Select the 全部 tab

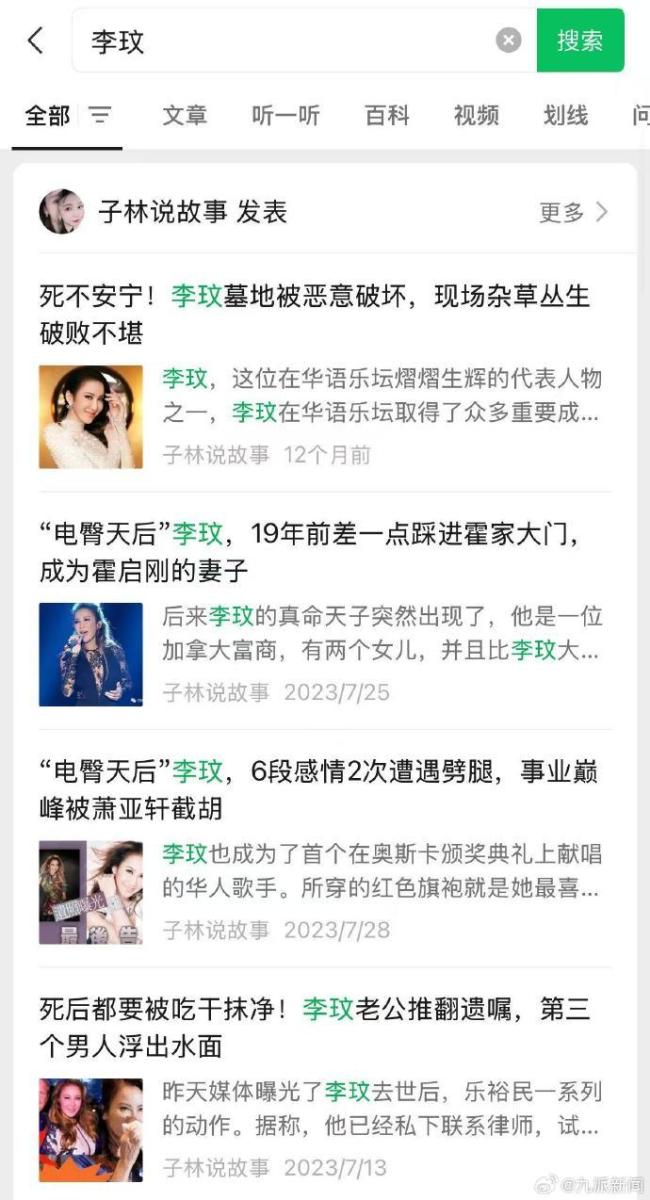47,116
